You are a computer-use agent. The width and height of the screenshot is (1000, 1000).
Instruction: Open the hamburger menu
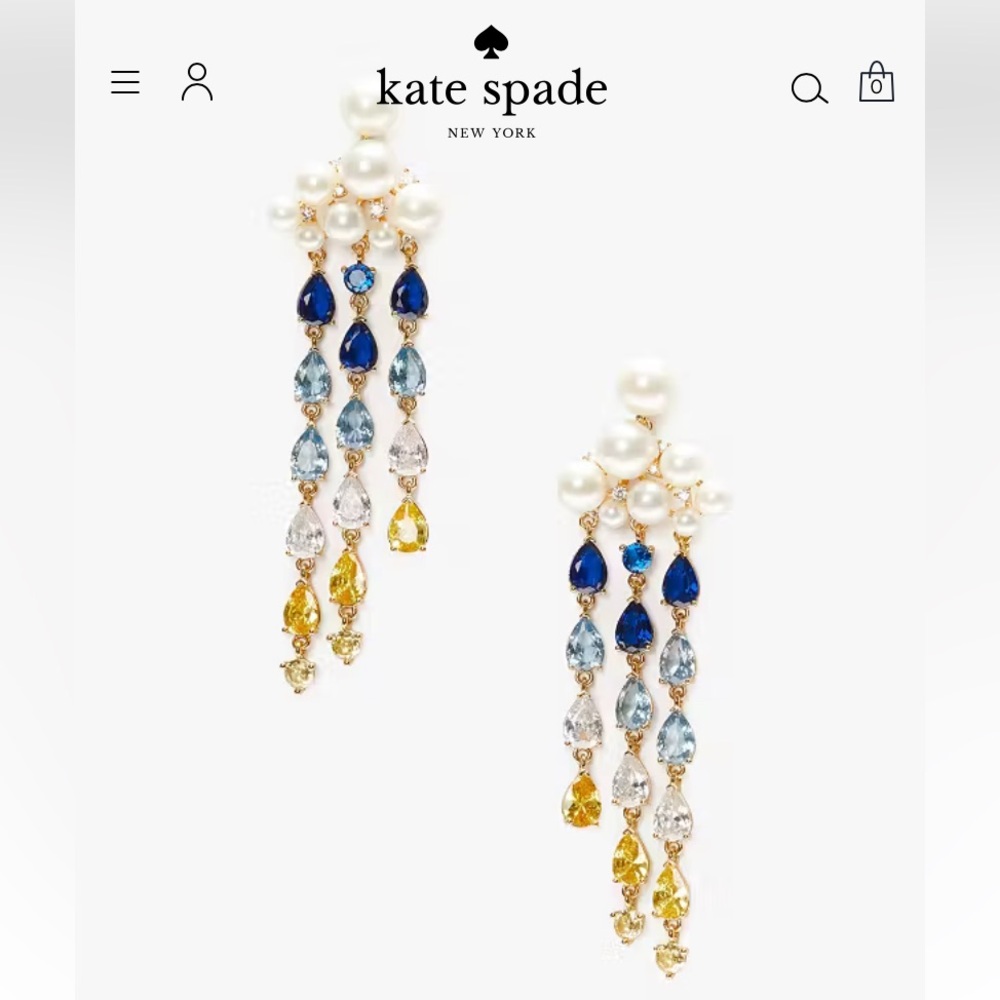pos(125,82)
